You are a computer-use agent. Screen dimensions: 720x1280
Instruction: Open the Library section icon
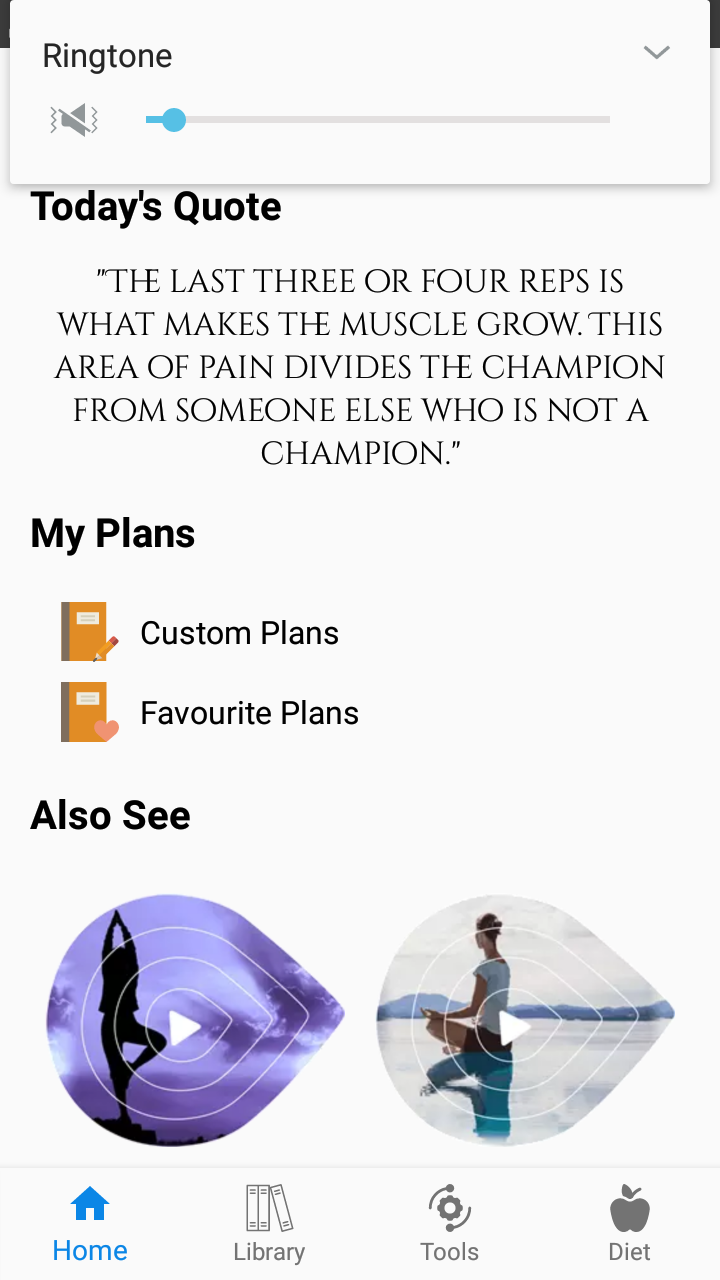click(269, 1206)
